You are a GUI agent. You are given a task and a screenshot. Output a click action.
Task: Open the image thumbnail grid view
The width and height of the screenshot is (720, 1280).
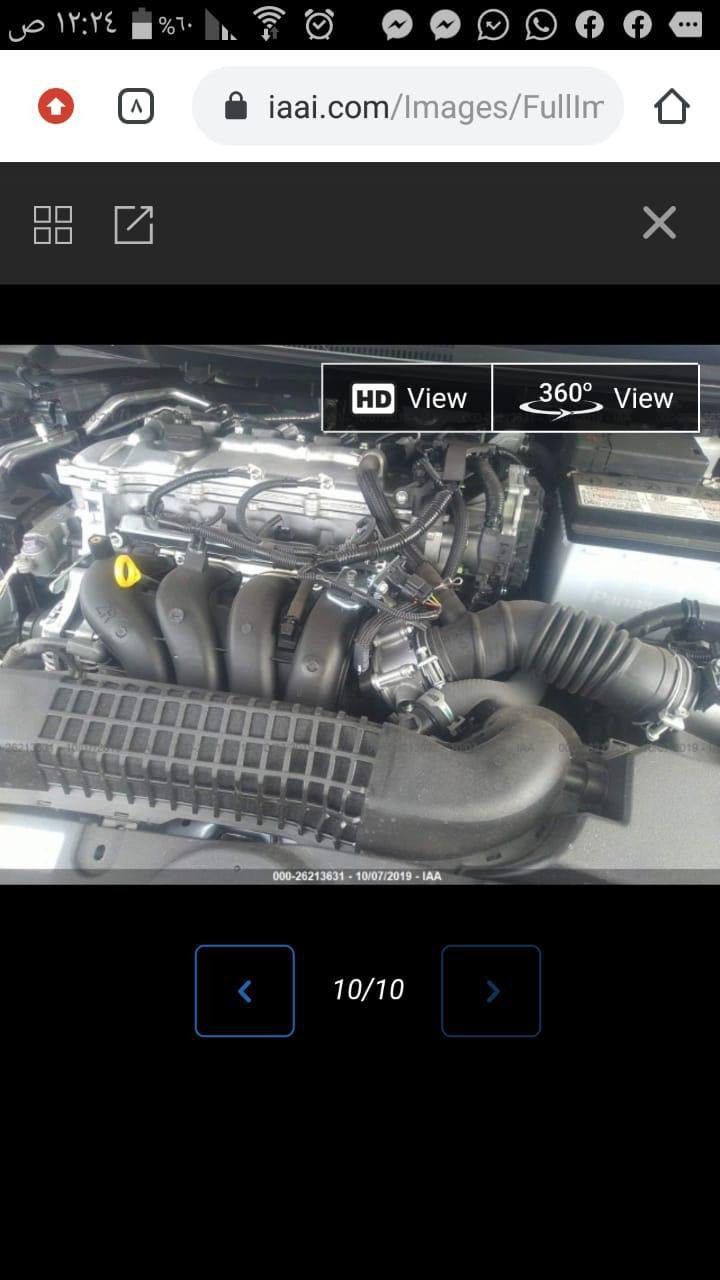53,225
